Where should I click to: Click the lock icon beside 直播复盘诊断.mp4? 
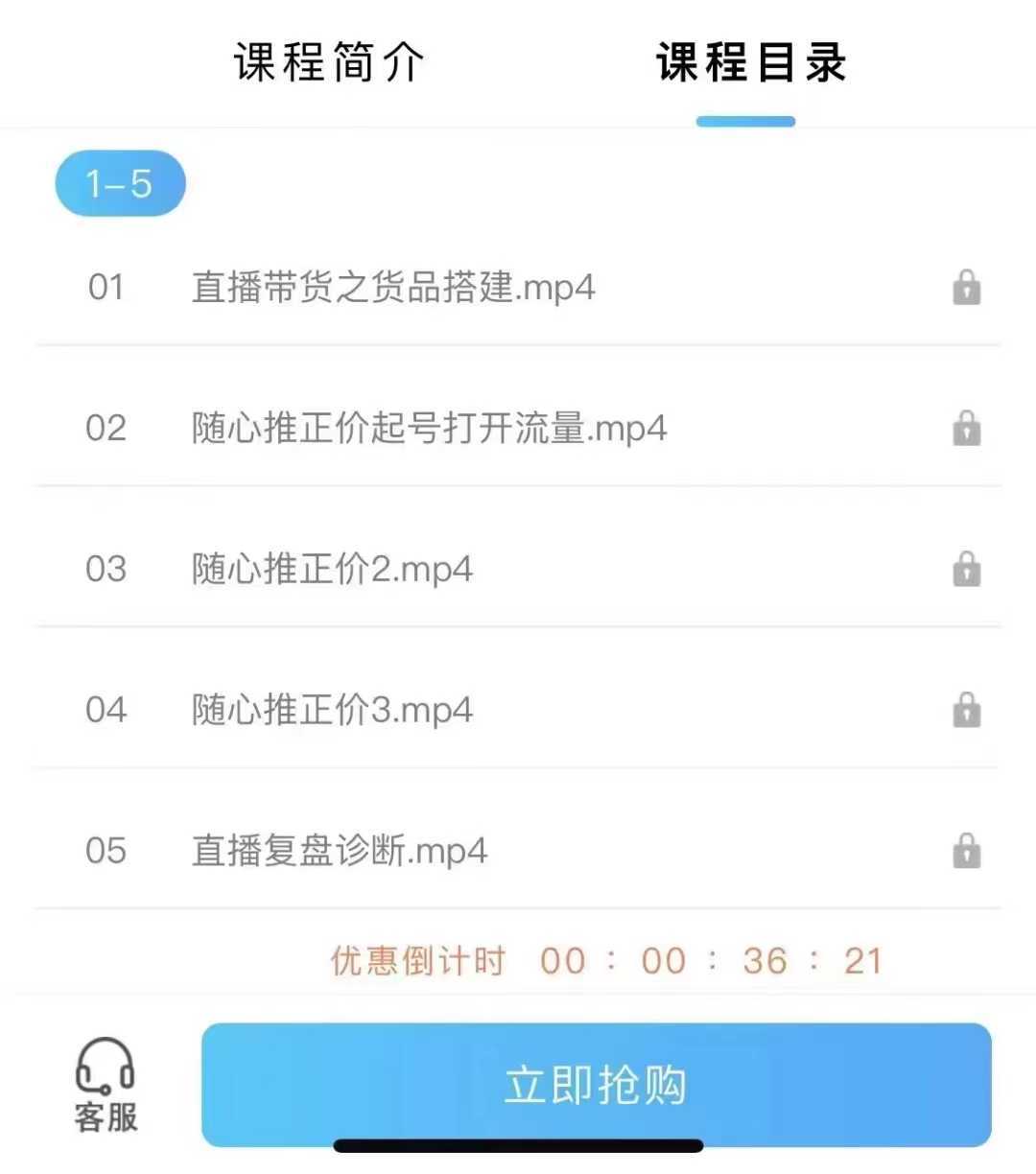click(968, 850)
